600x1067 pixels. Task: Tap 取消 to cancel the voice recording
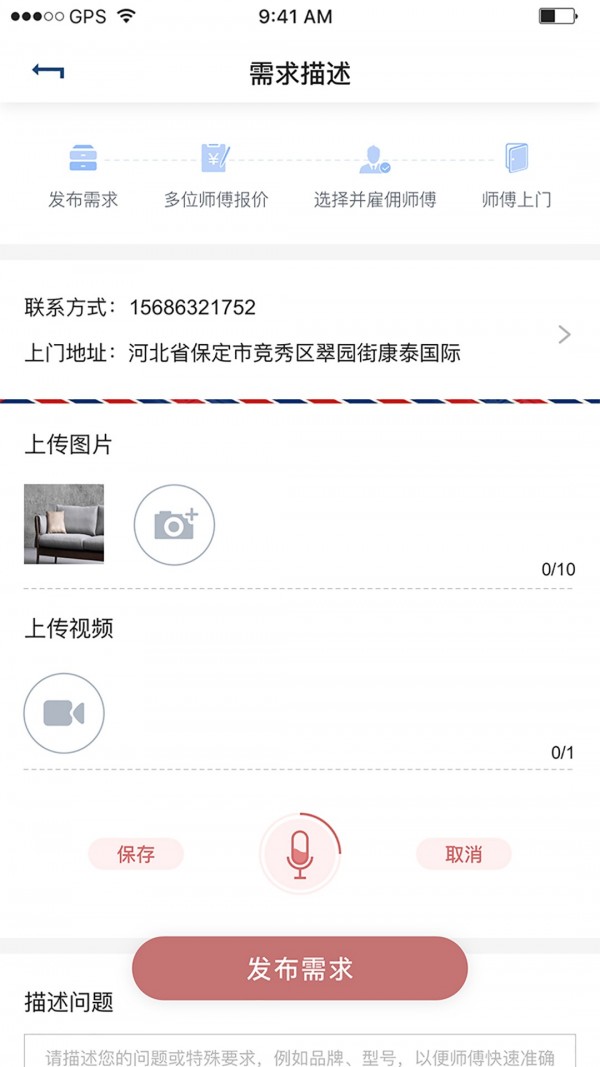464,854
